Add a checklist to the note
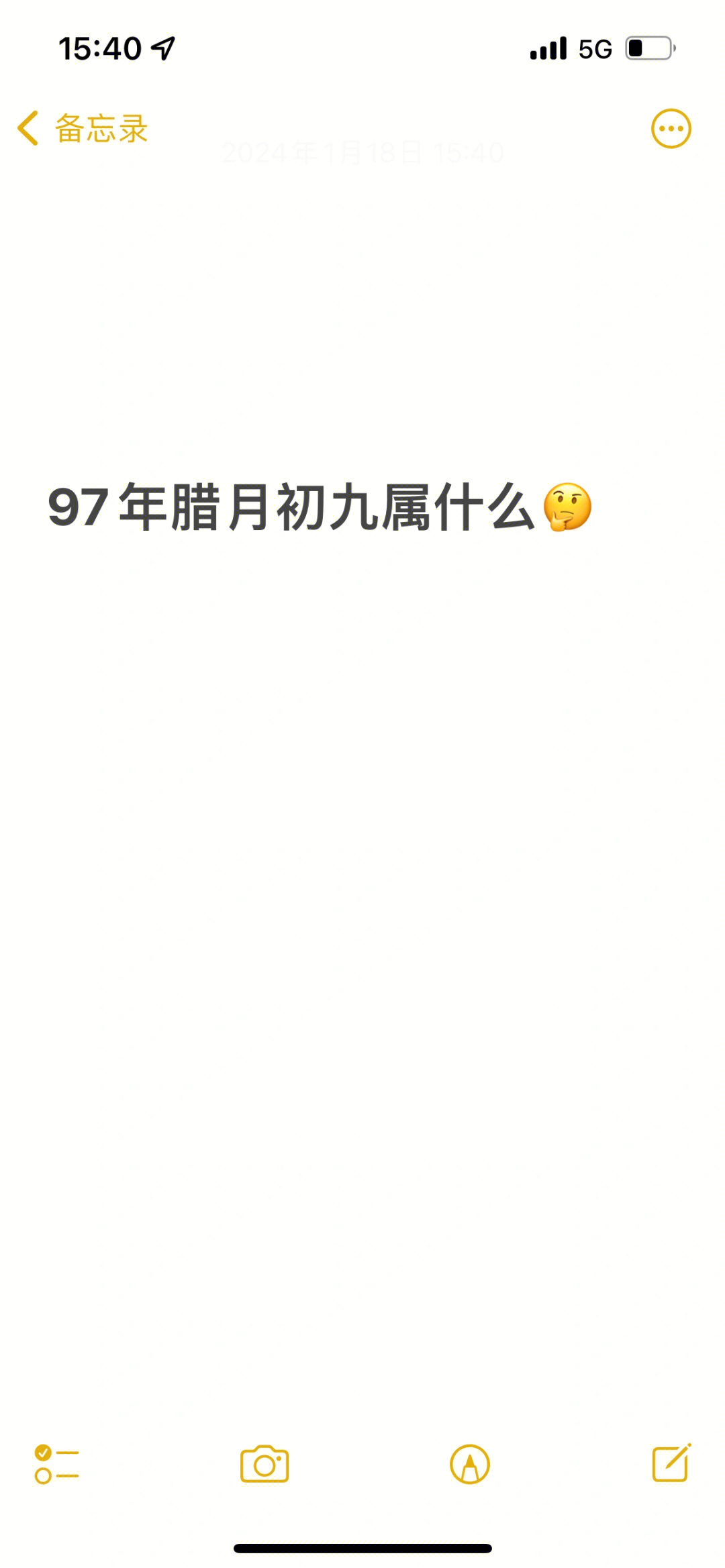This screenshot has width=725, height=1568. point(56,1463)
